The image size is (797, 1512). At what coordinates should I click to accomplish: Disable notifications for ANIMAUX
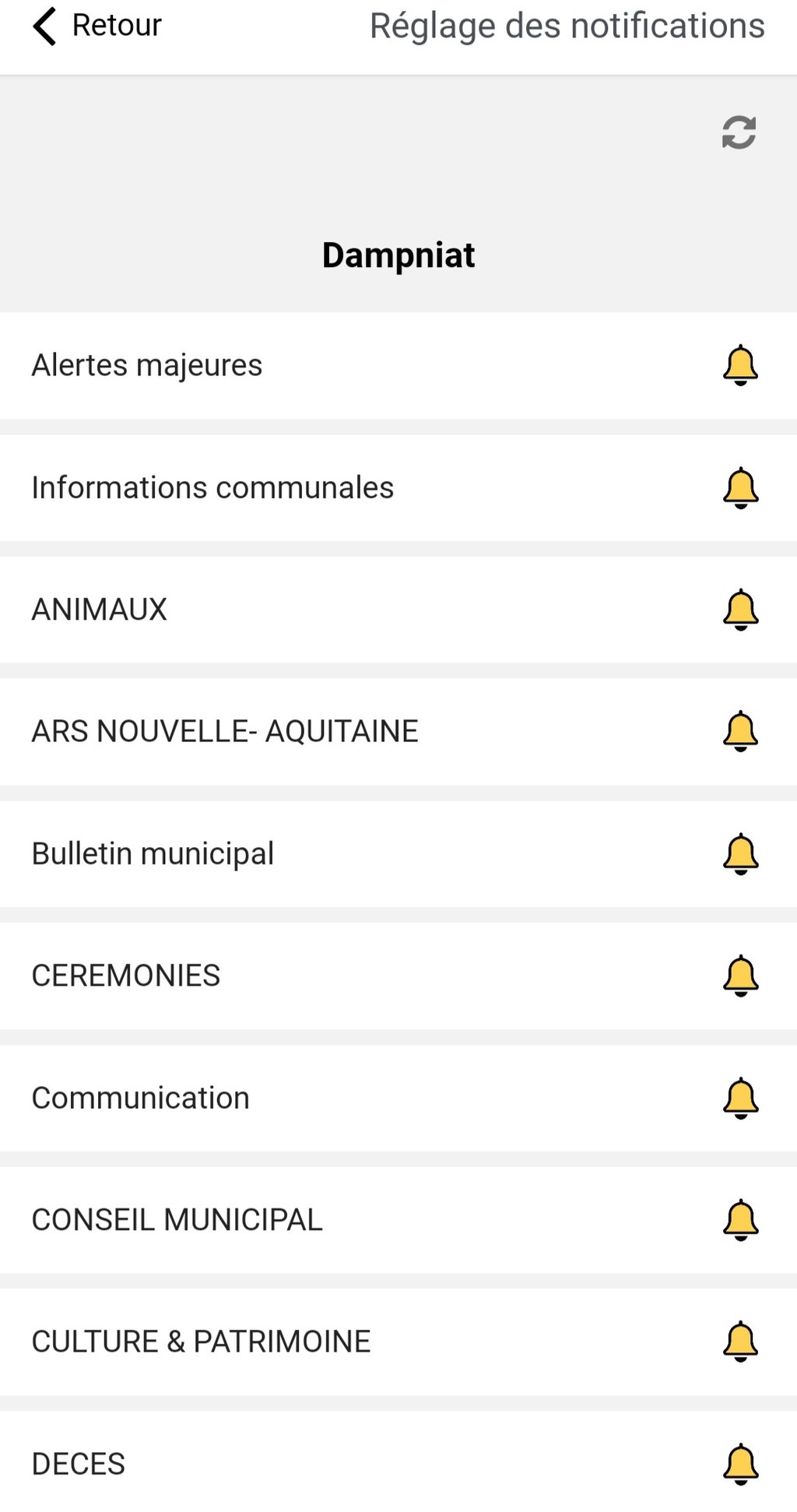tap(740, 610)
